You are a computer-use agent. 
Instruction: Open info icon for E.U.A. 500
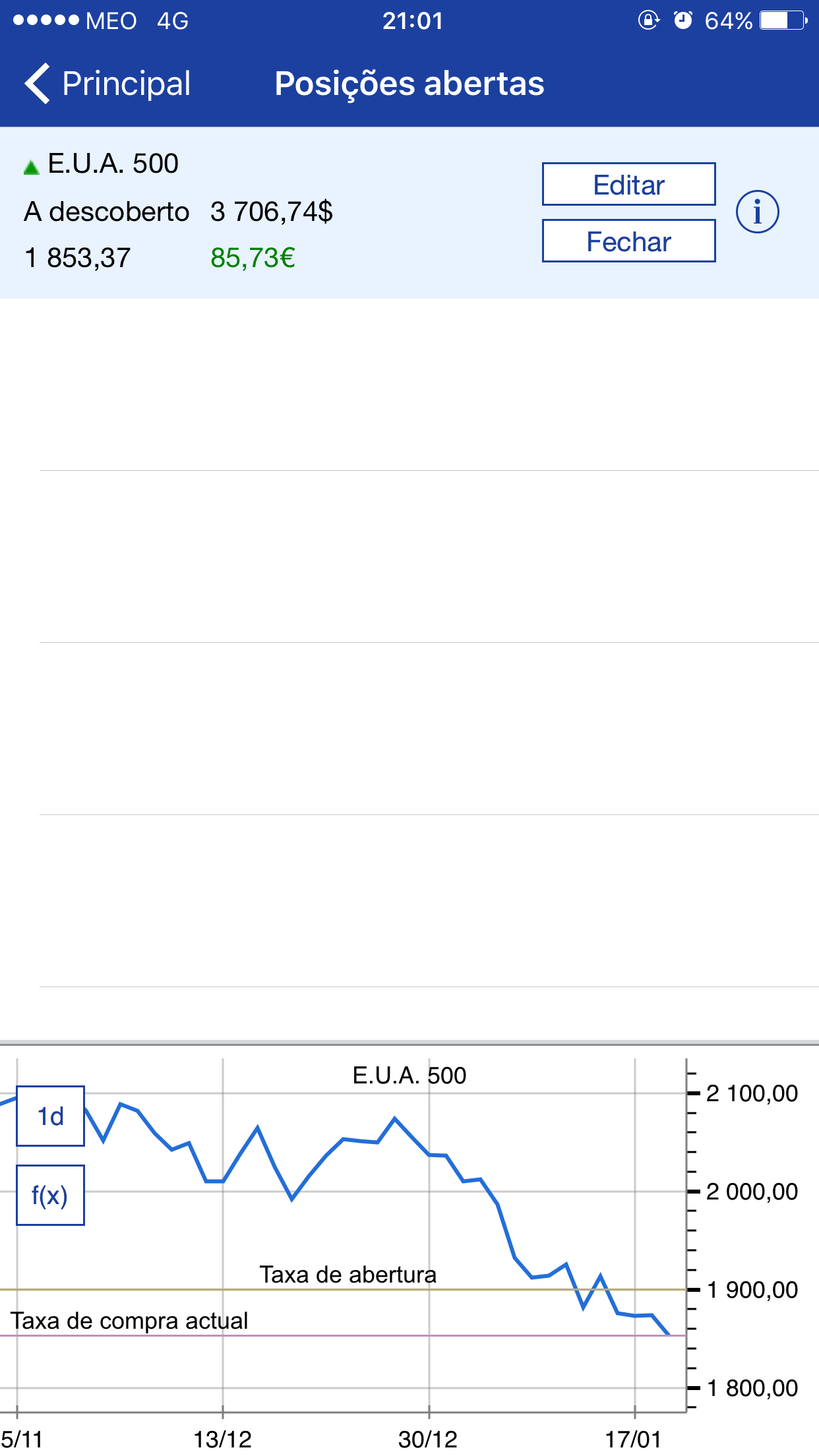tap(757, 212)
